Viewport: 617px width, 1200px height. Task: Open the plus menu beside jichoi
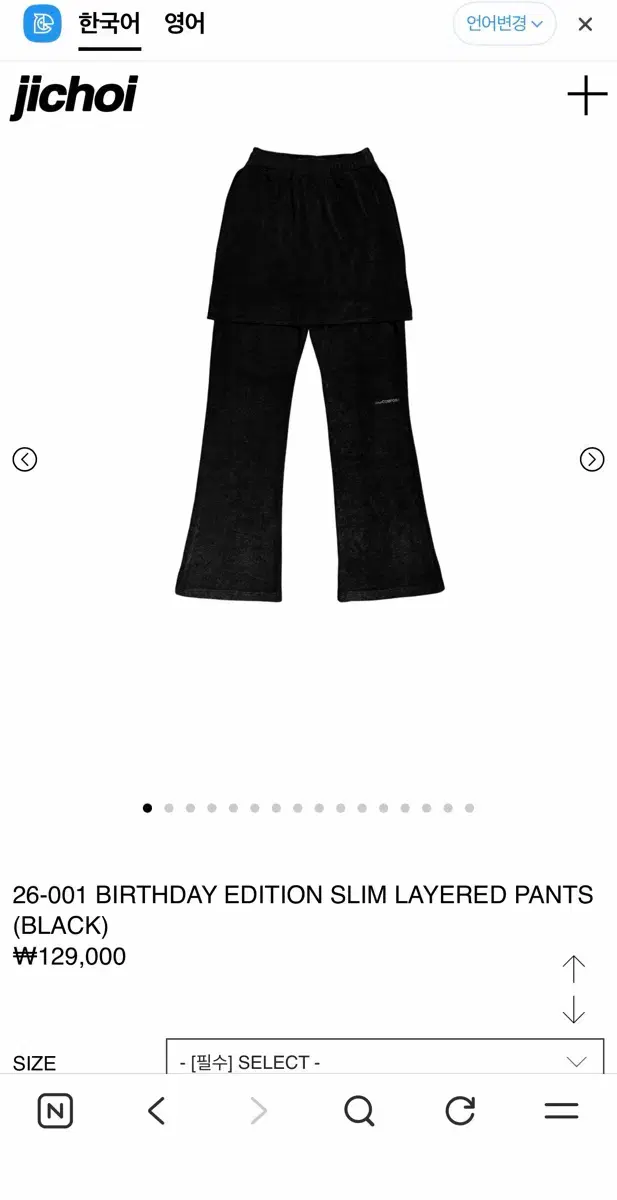pyautogui.click(x=587, y=96)
